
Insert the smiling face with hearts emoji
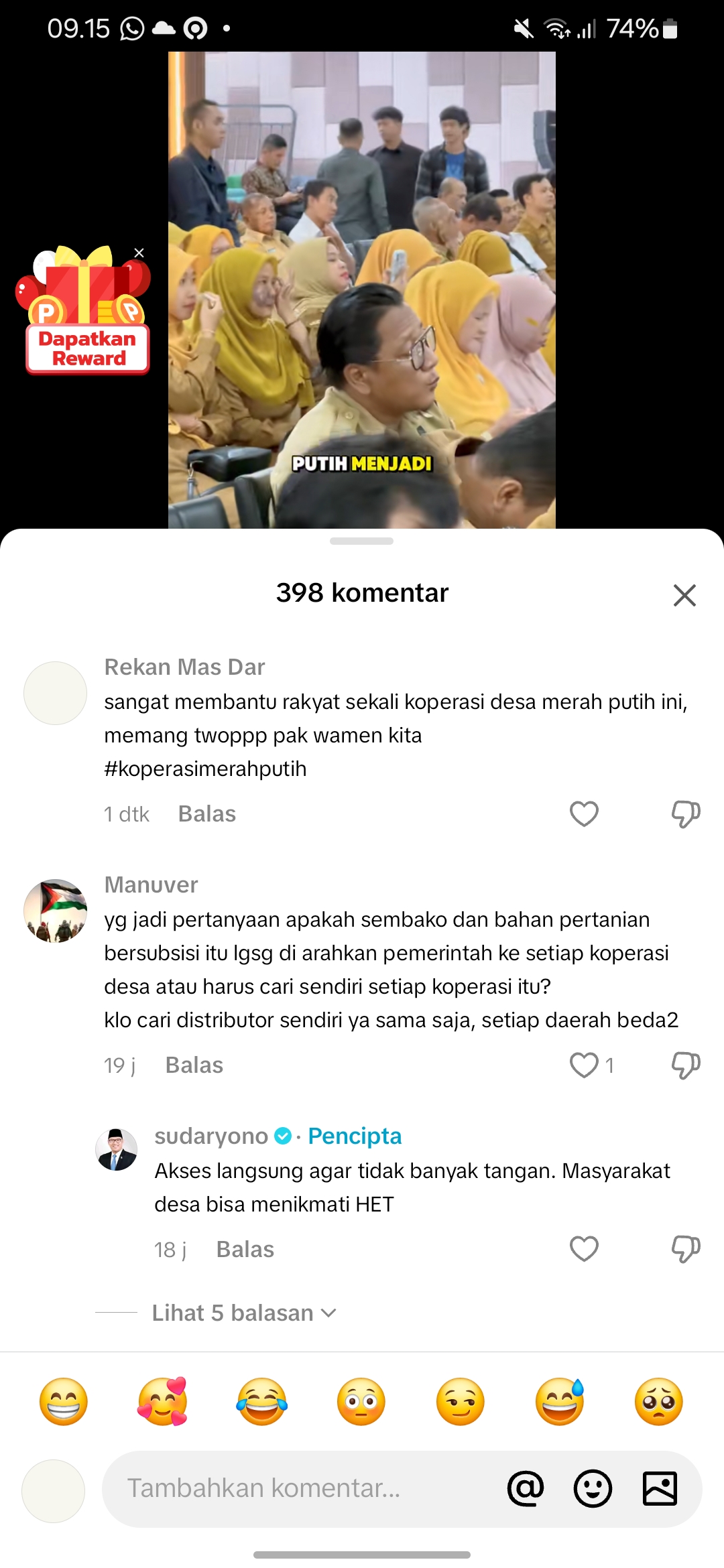(162, 1401)
